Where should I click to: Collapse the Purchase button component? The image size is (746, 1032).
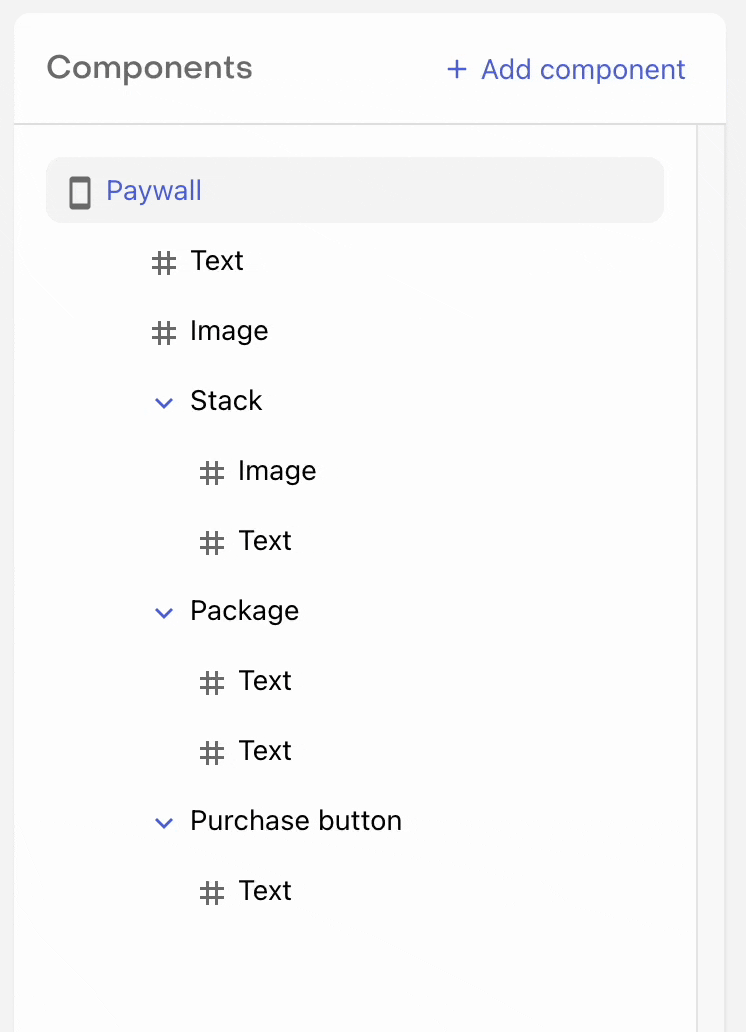tap(163, 823)
